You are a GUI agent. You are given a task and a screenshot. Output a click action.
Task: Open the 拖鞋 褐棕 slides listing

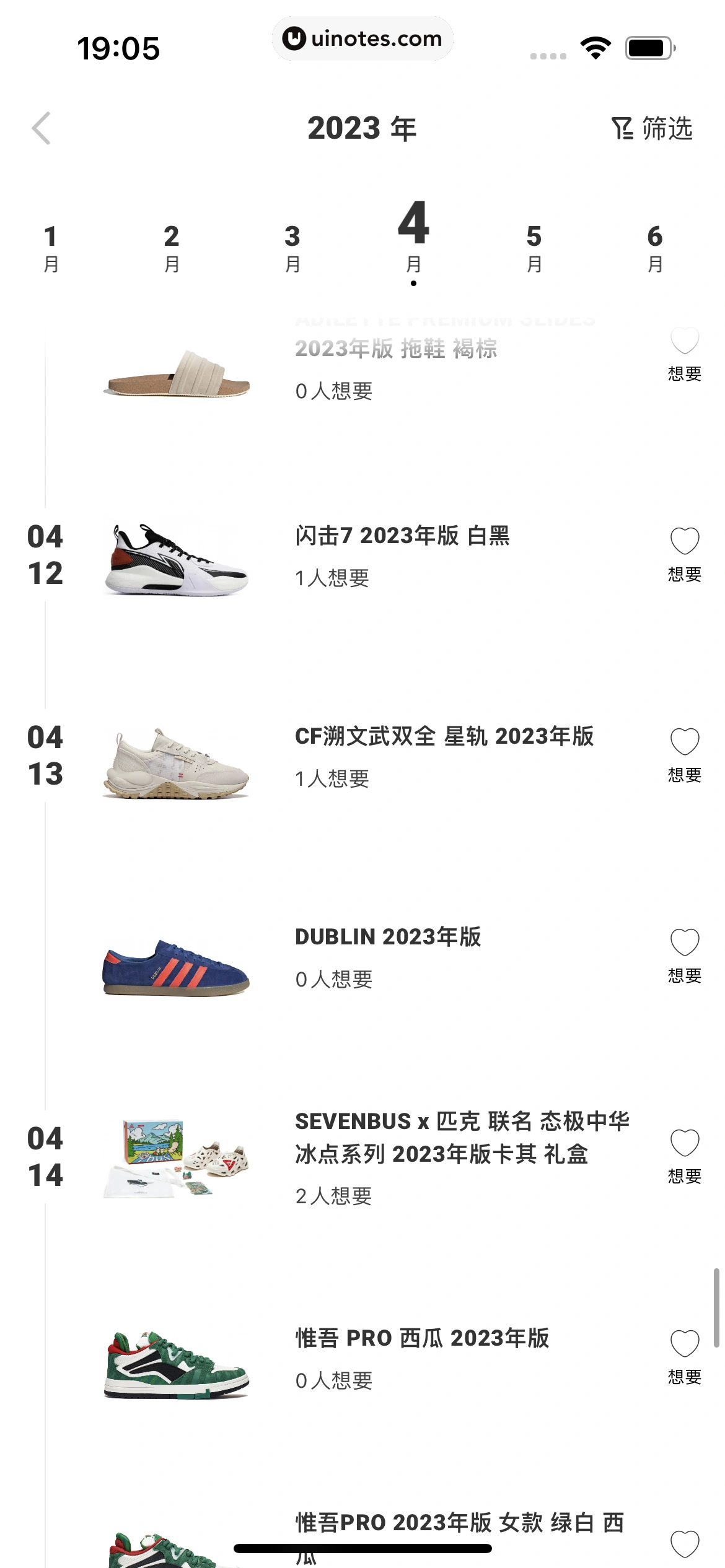tap(395, 349)
